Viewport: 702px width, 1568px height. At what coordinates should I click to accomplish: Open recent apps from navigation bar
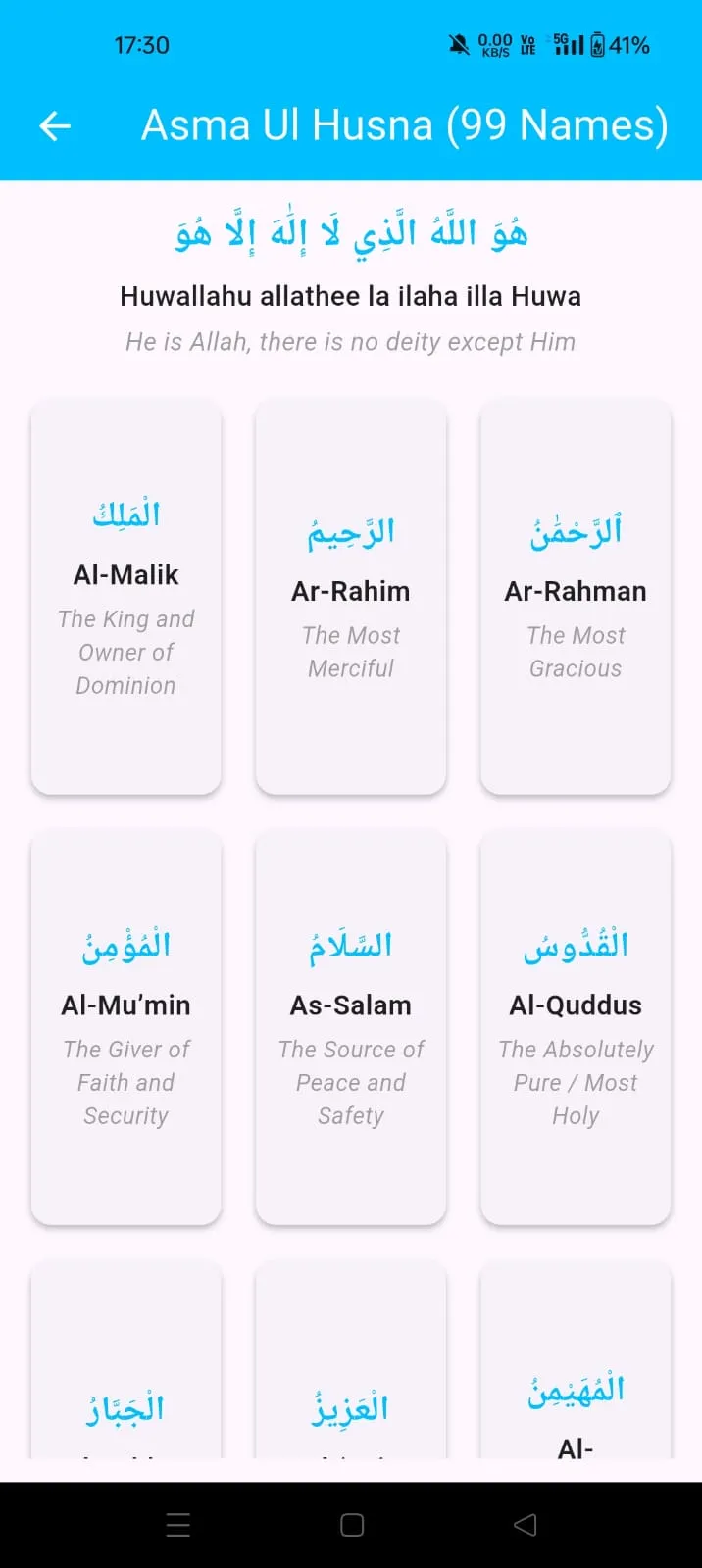tap(178, 1525)
